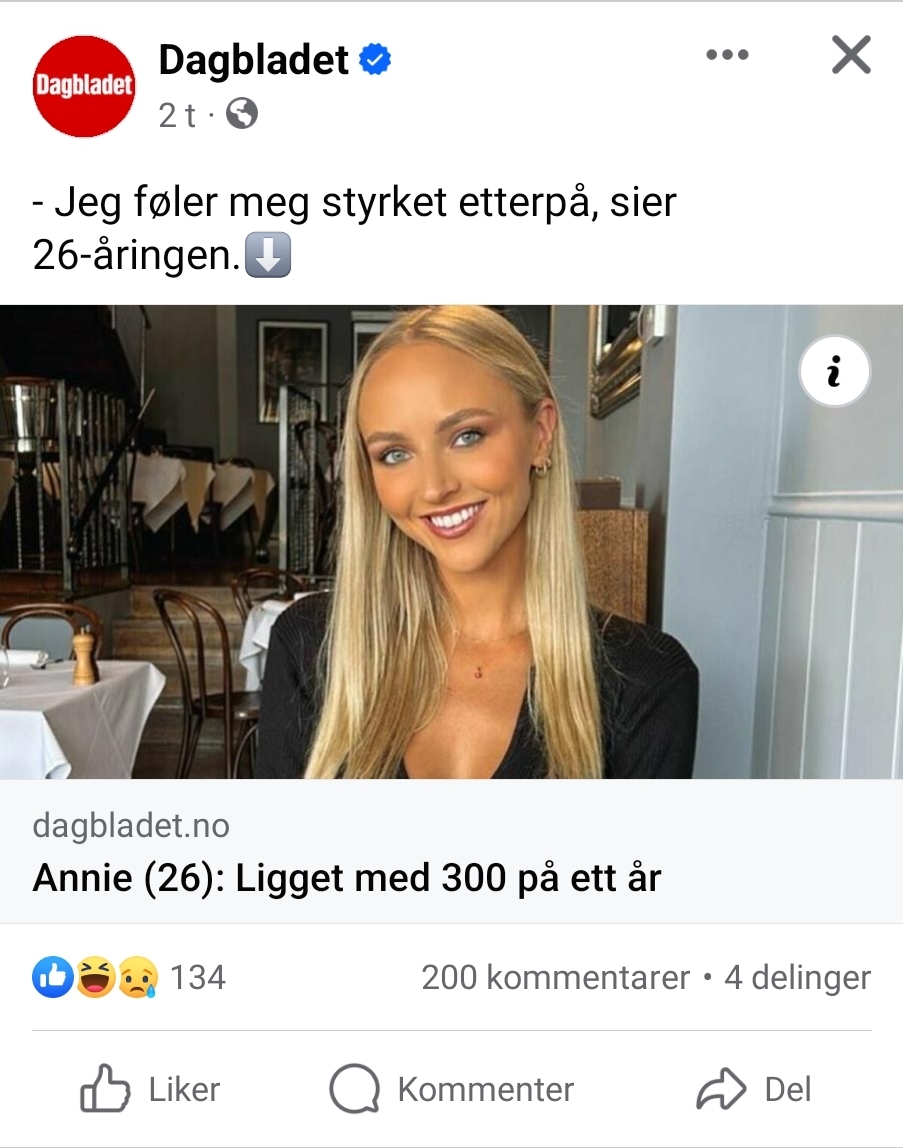Open the Dagbladet page name
The height and width of the screenshot is (1148, 903).
[253, 60]
